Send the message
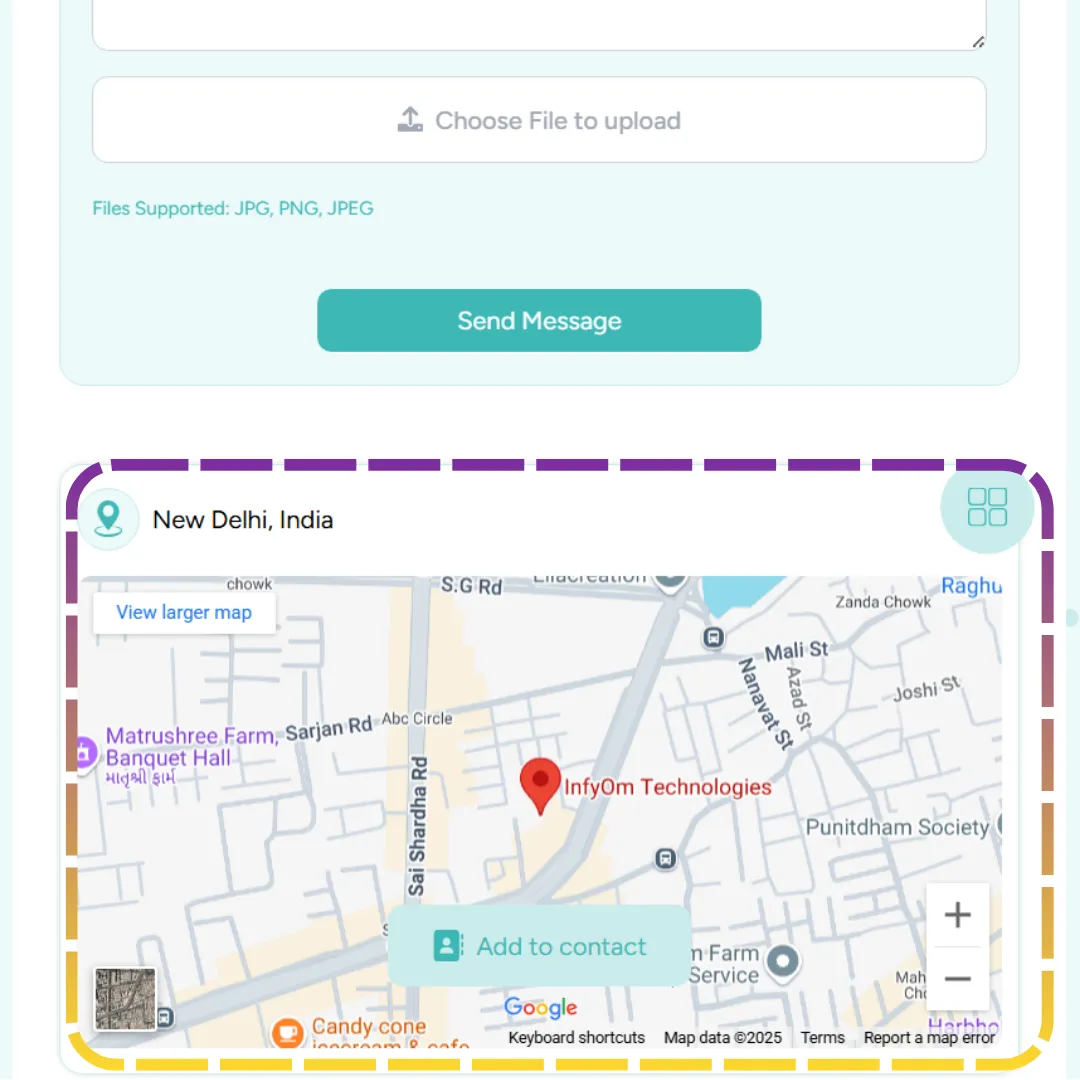This screenshot has height=1080, width=1080. coord(539,321)
